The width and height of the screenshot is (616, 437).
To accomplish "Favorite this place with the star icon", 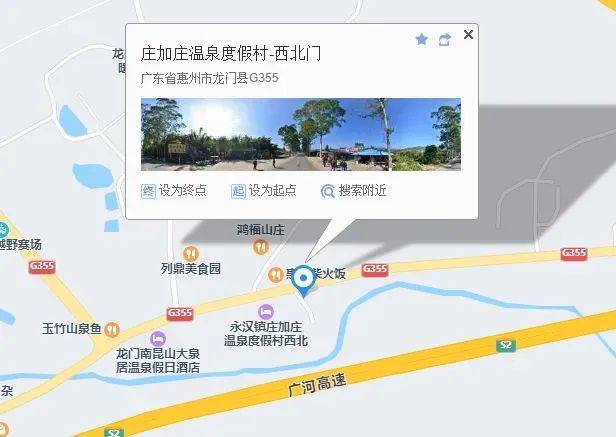I will [x=421, y=39].
